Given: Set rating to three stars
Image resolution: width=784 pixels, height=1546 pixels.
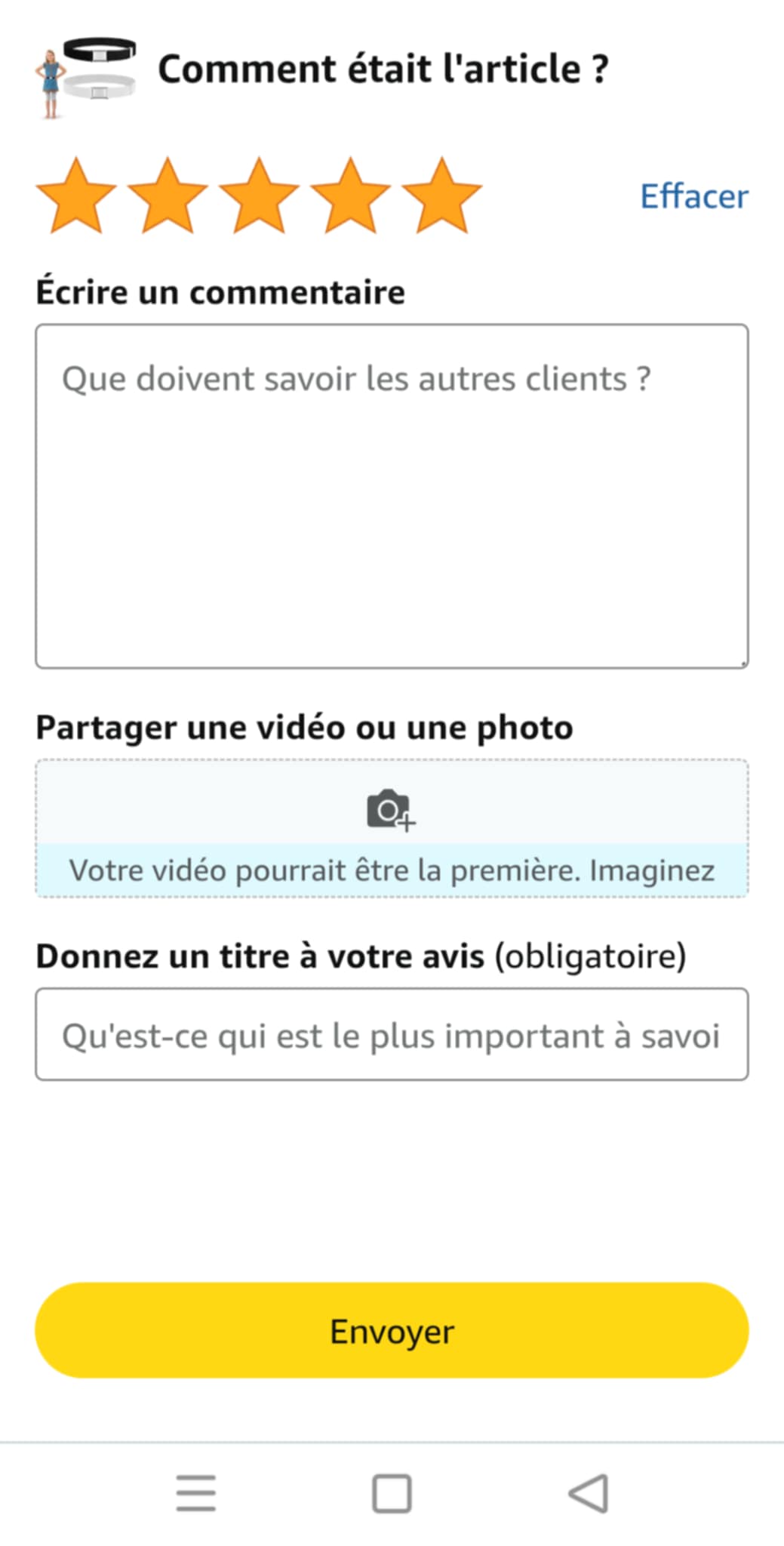Looking at the screenshot, I should (x=259, y=196).
